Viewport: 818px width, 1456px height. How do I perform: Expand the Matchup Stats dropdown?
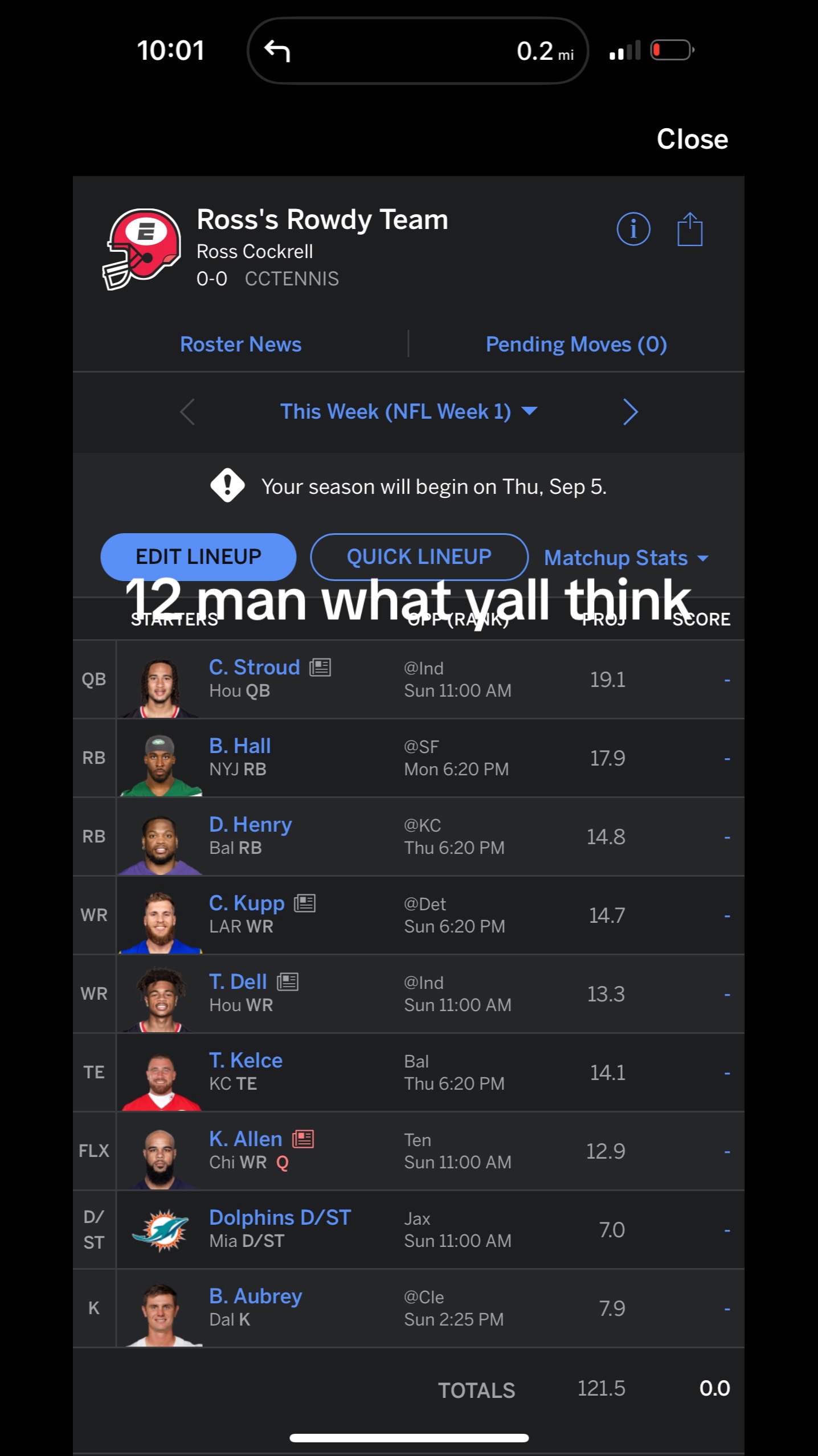tap(626, 558)
